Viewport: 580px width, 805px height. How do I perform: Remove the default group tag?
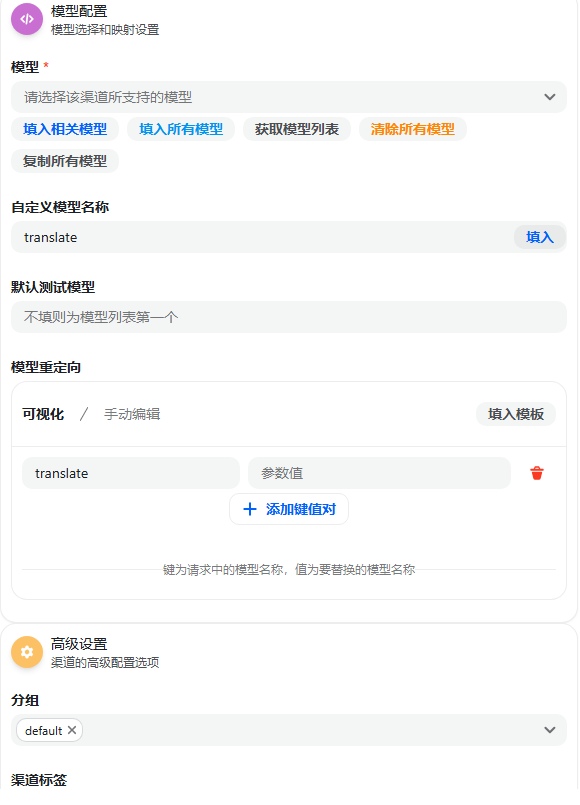click(72, 730)
